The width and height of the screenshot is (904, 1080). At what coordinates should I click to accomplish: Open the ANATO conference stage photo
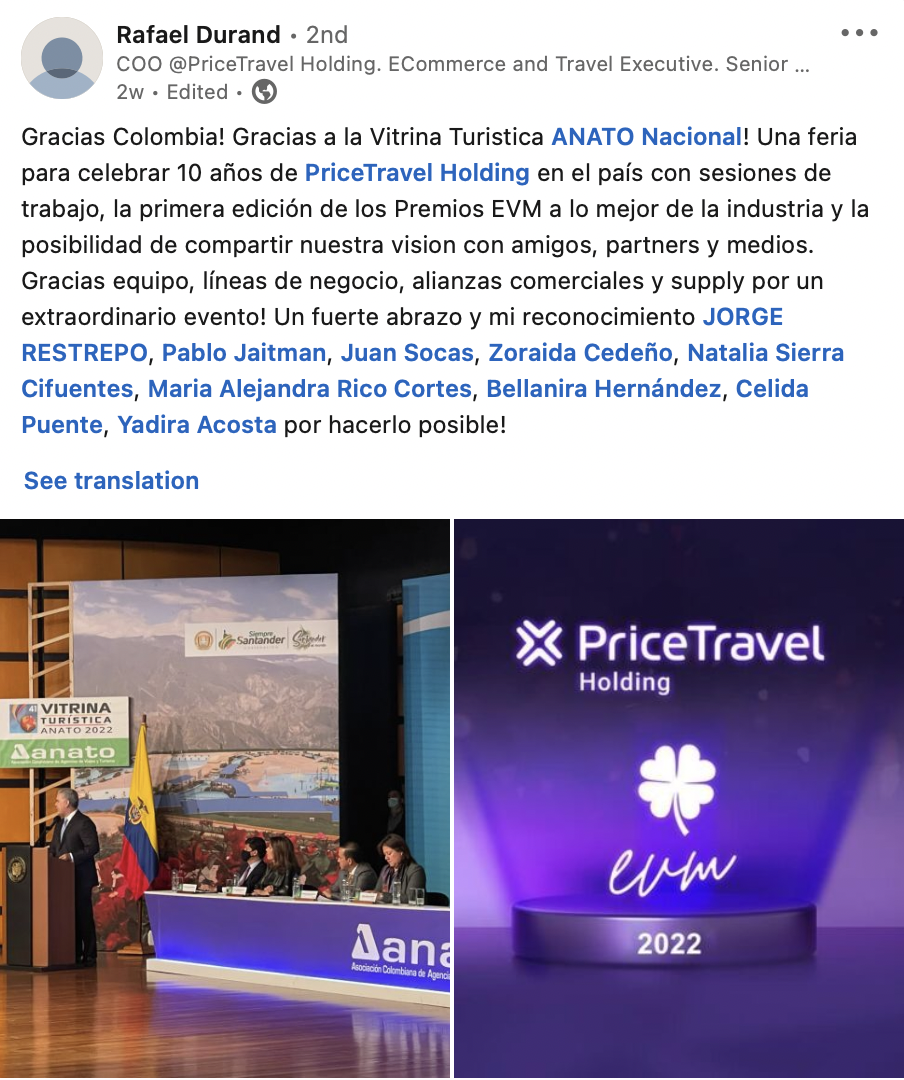[225, 798]
